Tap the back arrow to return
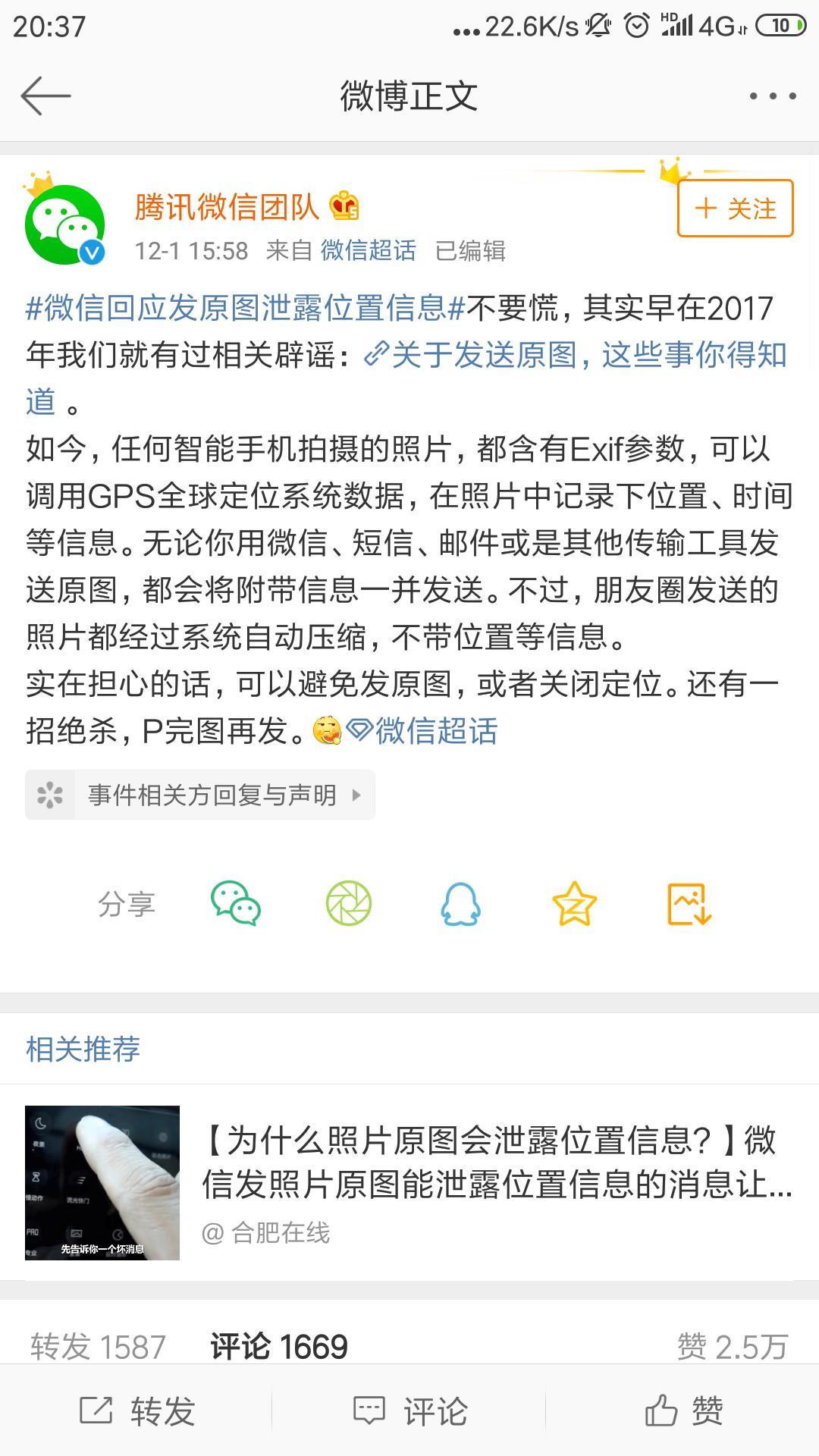 click(x=47, y=95)
